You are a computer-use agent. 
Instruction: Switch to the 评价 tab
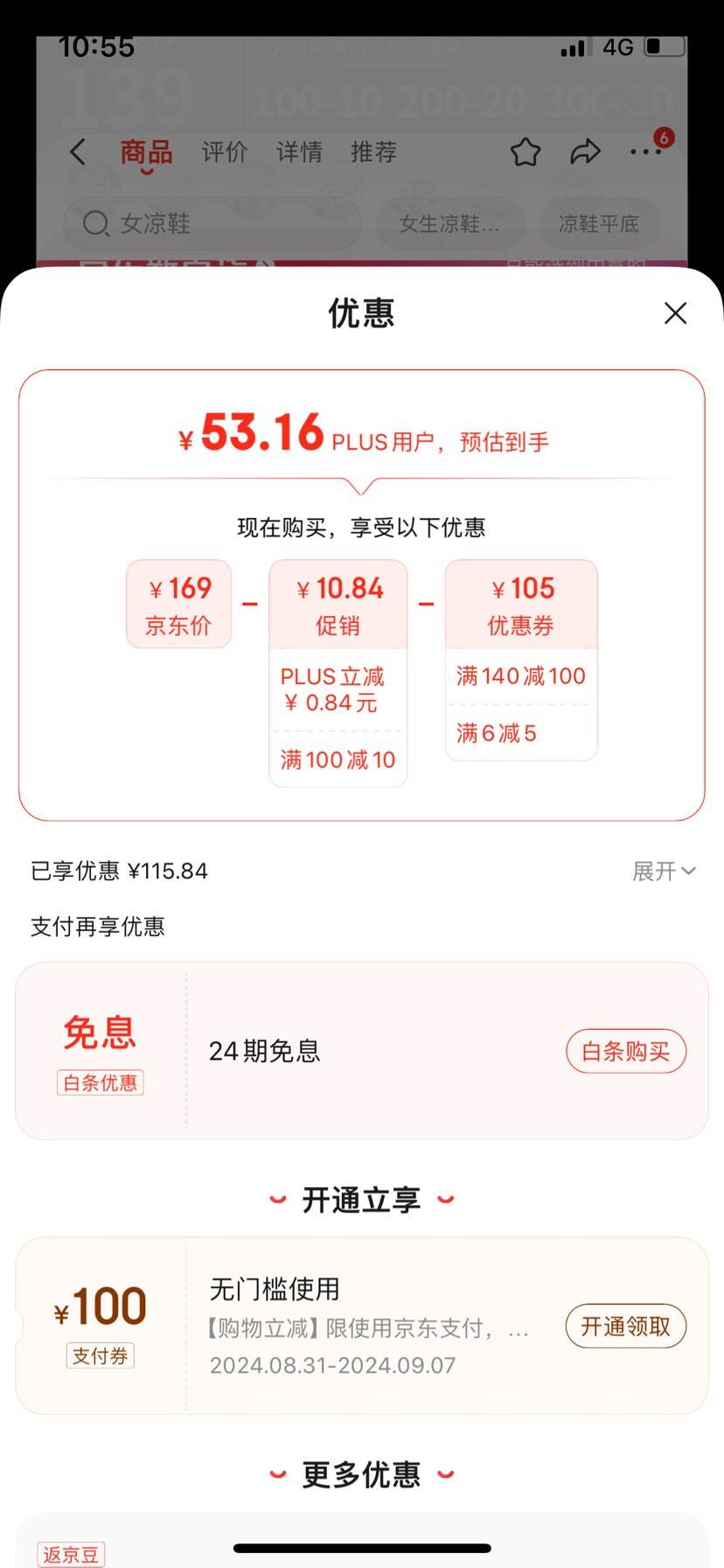coord(224,151)
